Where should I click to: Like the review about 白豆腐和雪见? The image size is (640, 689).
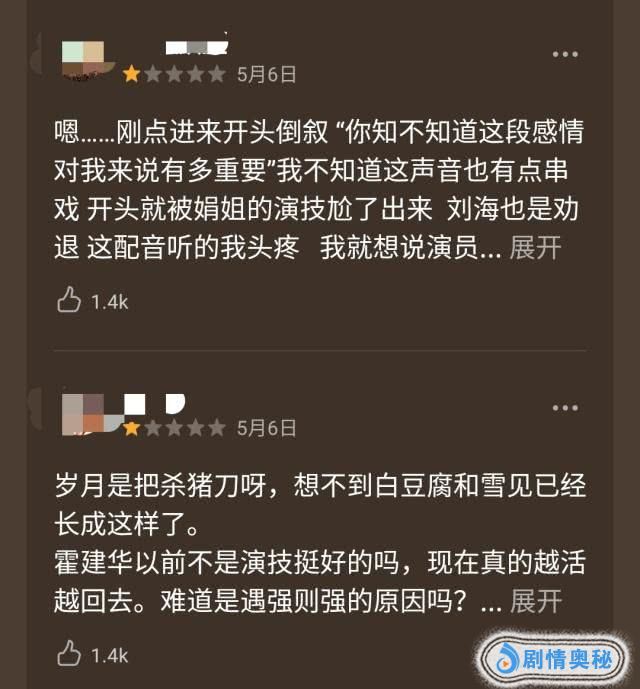pos(70,655)
